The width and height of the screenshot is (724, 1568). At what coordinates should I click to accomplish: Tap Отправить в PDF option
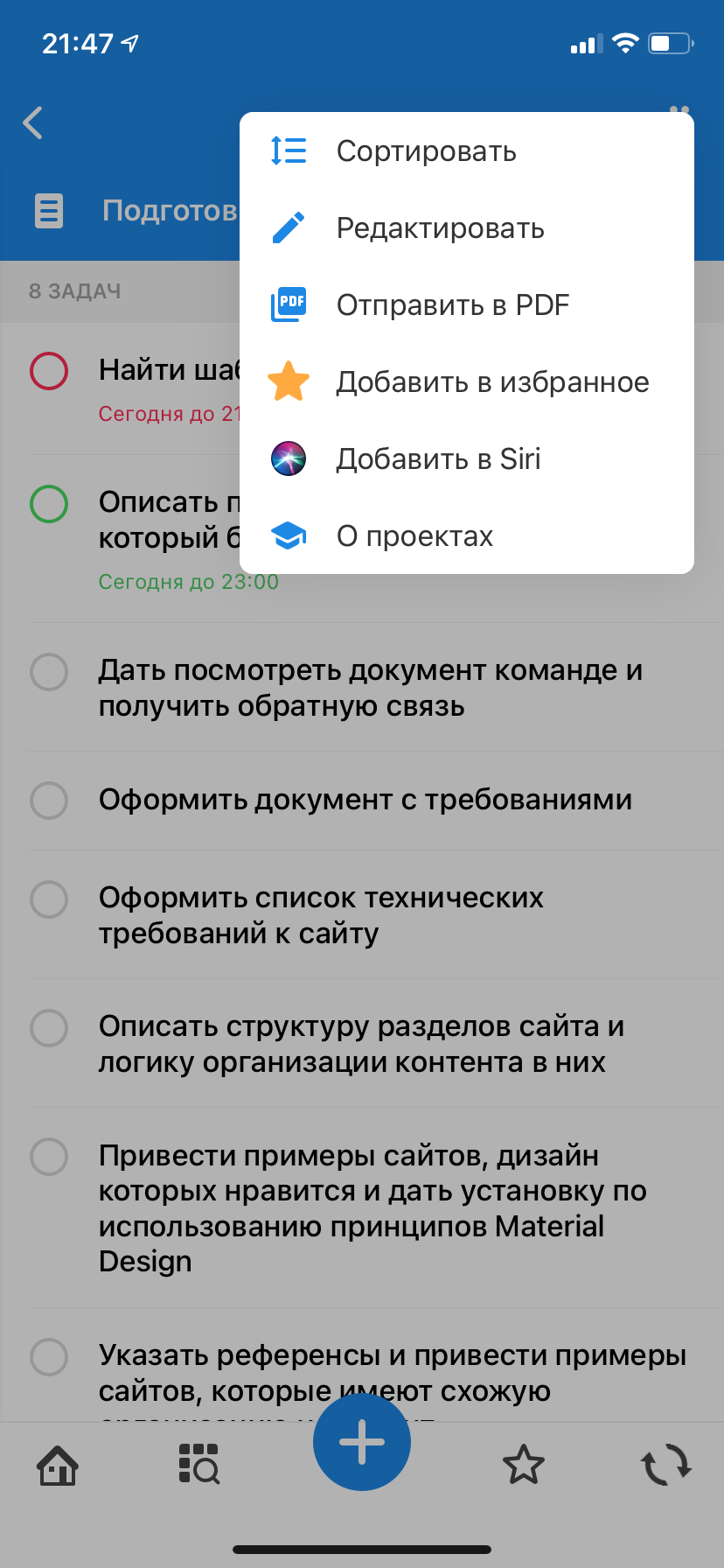click(x=452, y=305)
